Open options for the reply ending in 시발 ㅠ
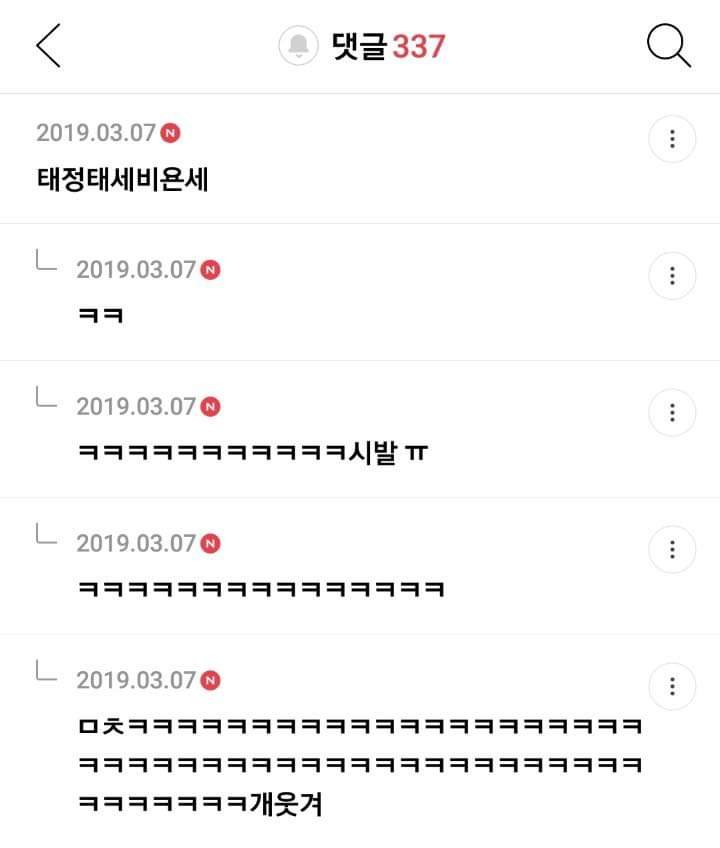720x848 pixels. [672, 413]
